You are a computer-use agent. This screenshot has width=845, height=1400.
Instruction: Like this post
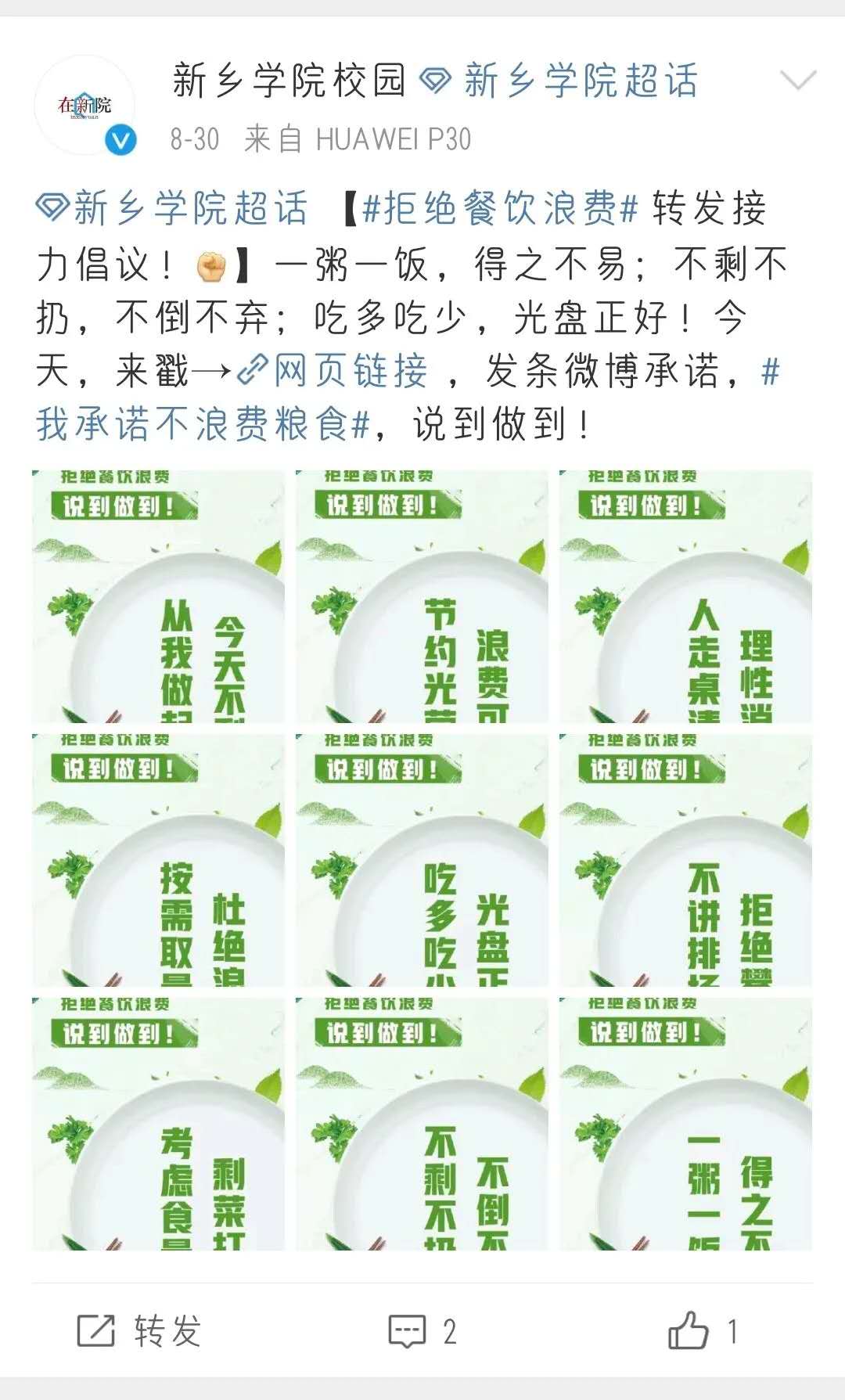coord(701,1331)
